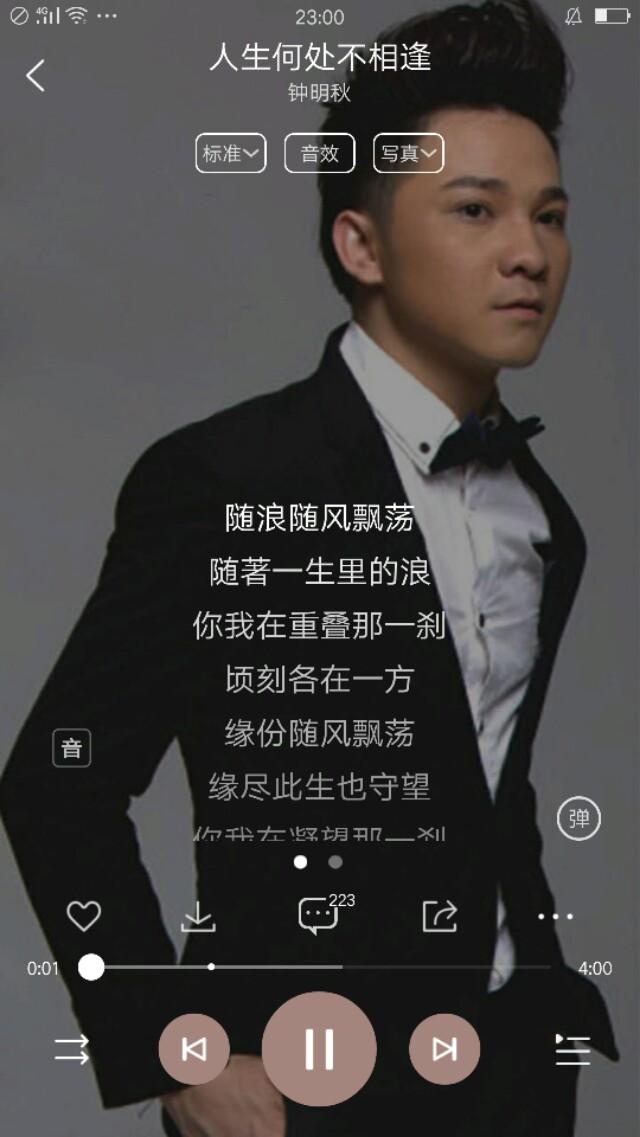Open the 标准 quality dropdown
The height and width of the screenshot is (1137, 640).
[x=231, y=153]
